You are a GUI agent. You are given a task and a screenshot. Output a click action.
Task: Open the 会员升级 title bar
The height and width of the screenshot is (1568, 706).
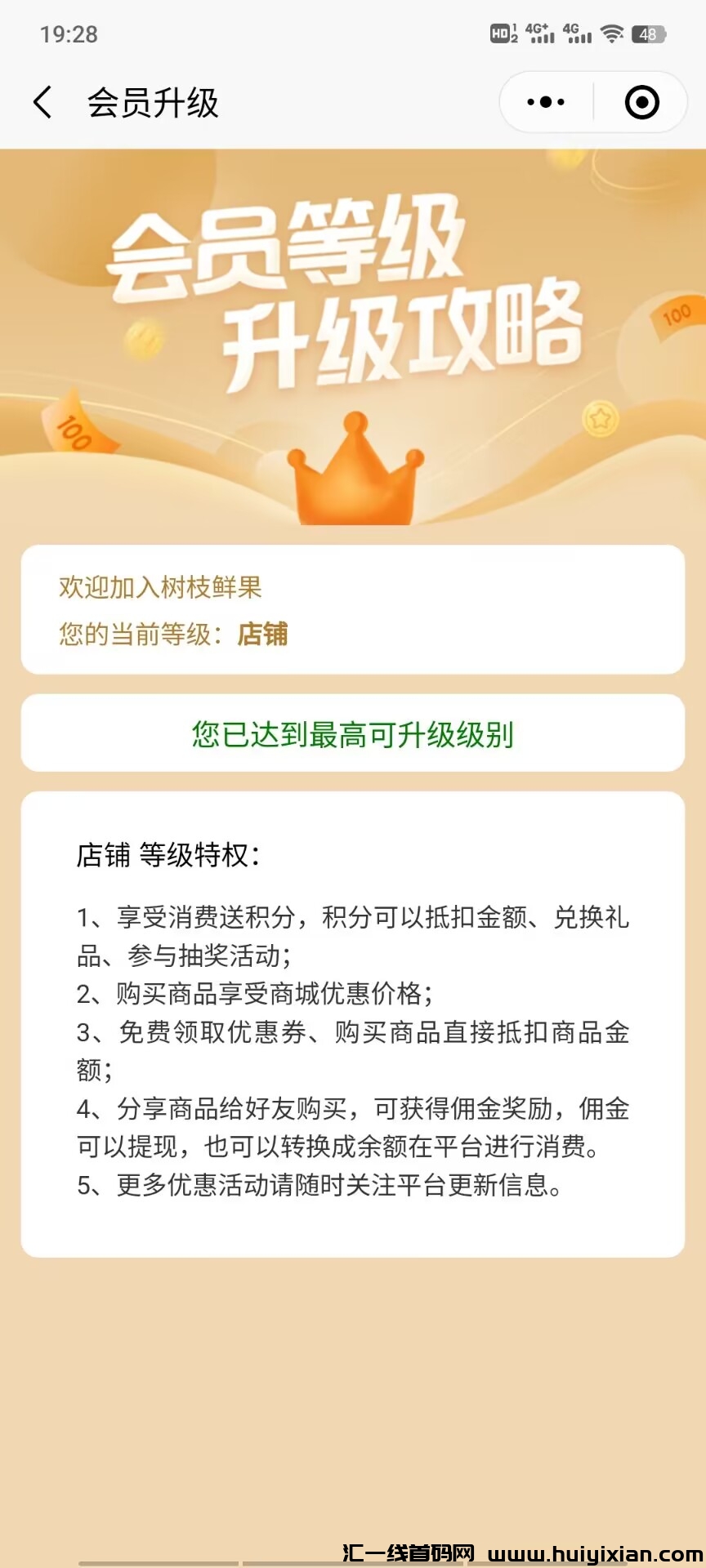153,101
